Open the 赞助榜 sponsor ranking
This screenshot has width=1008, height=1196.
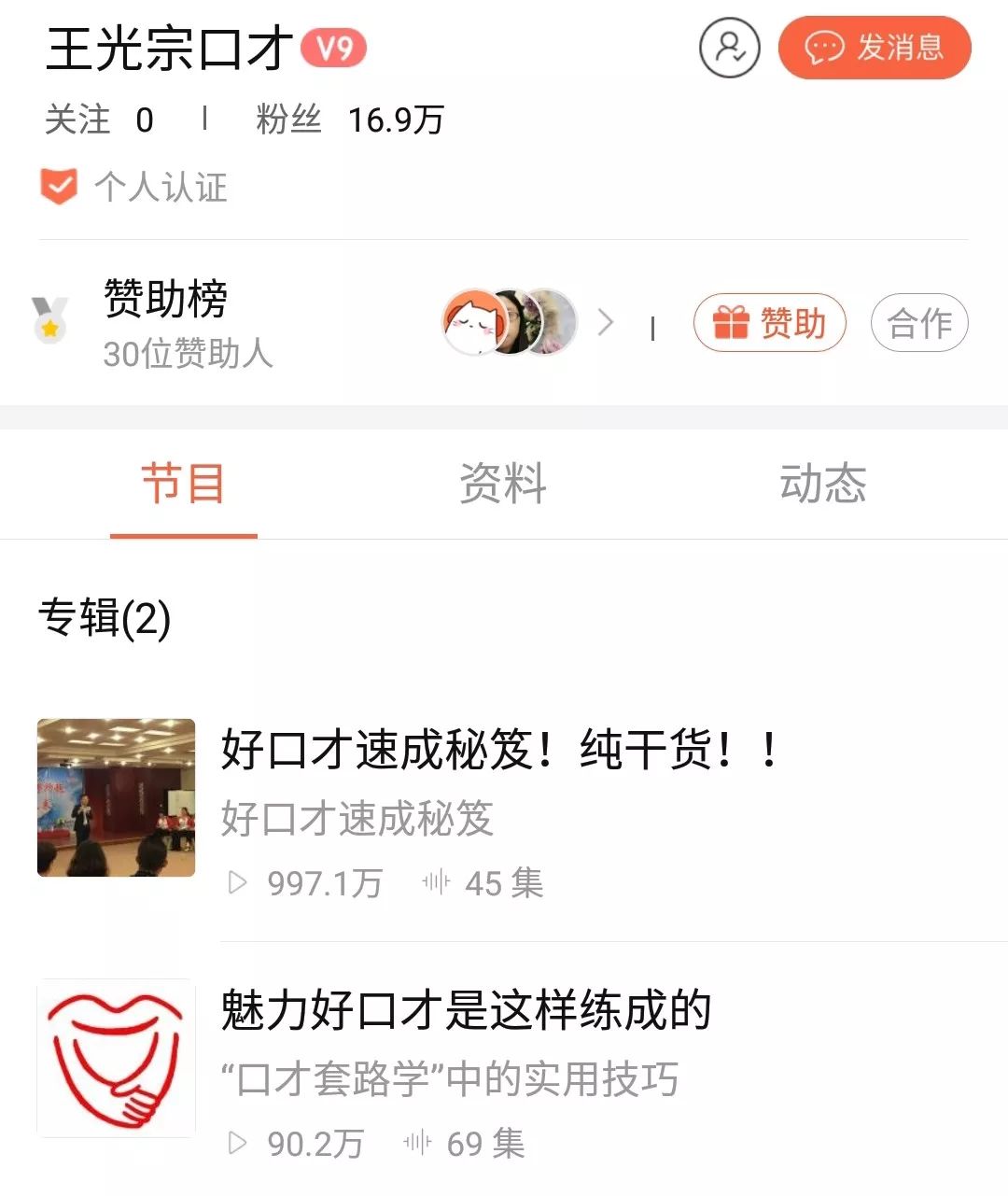coord(165,323)
